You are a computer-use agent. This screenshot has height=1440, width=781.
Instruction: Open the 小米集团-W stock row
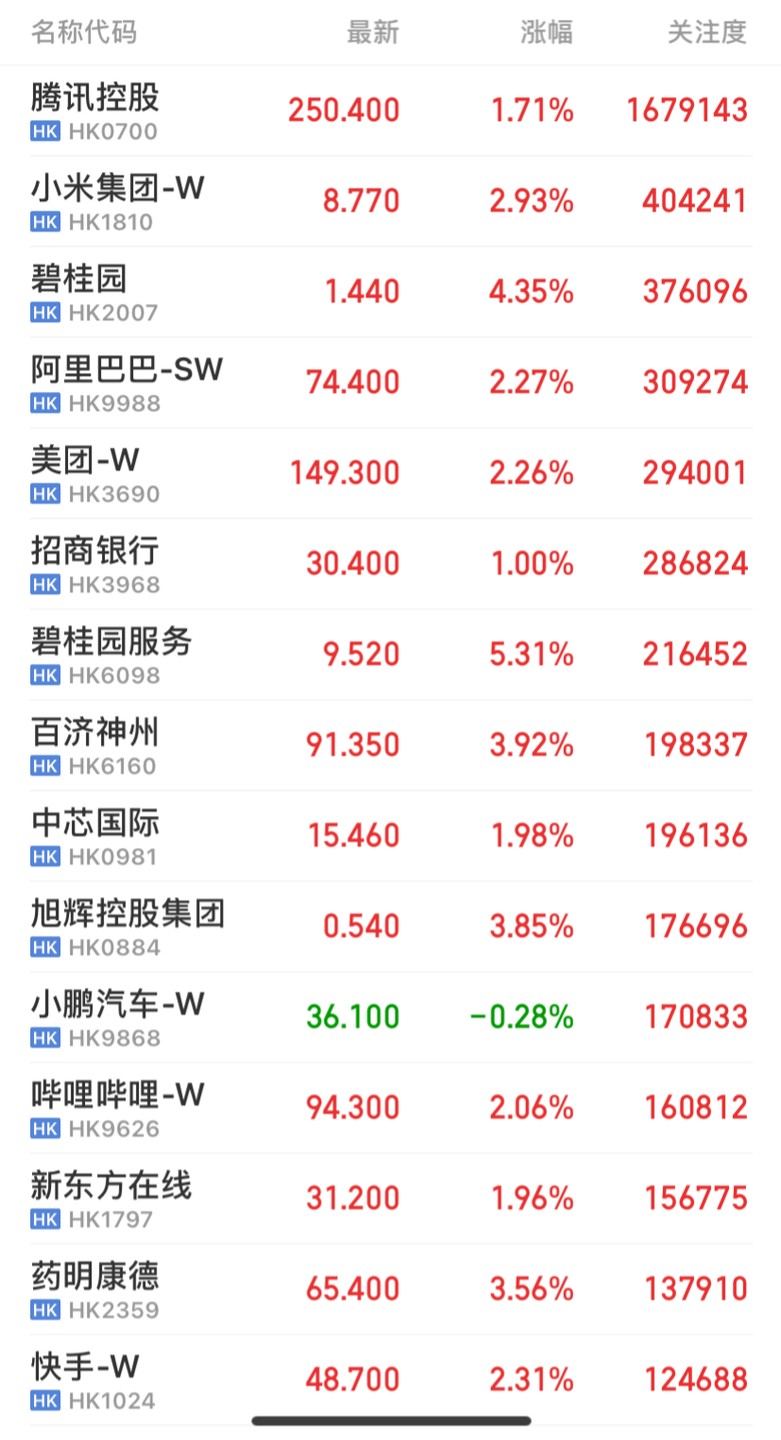pyautogui.click(x=390, y=202)
